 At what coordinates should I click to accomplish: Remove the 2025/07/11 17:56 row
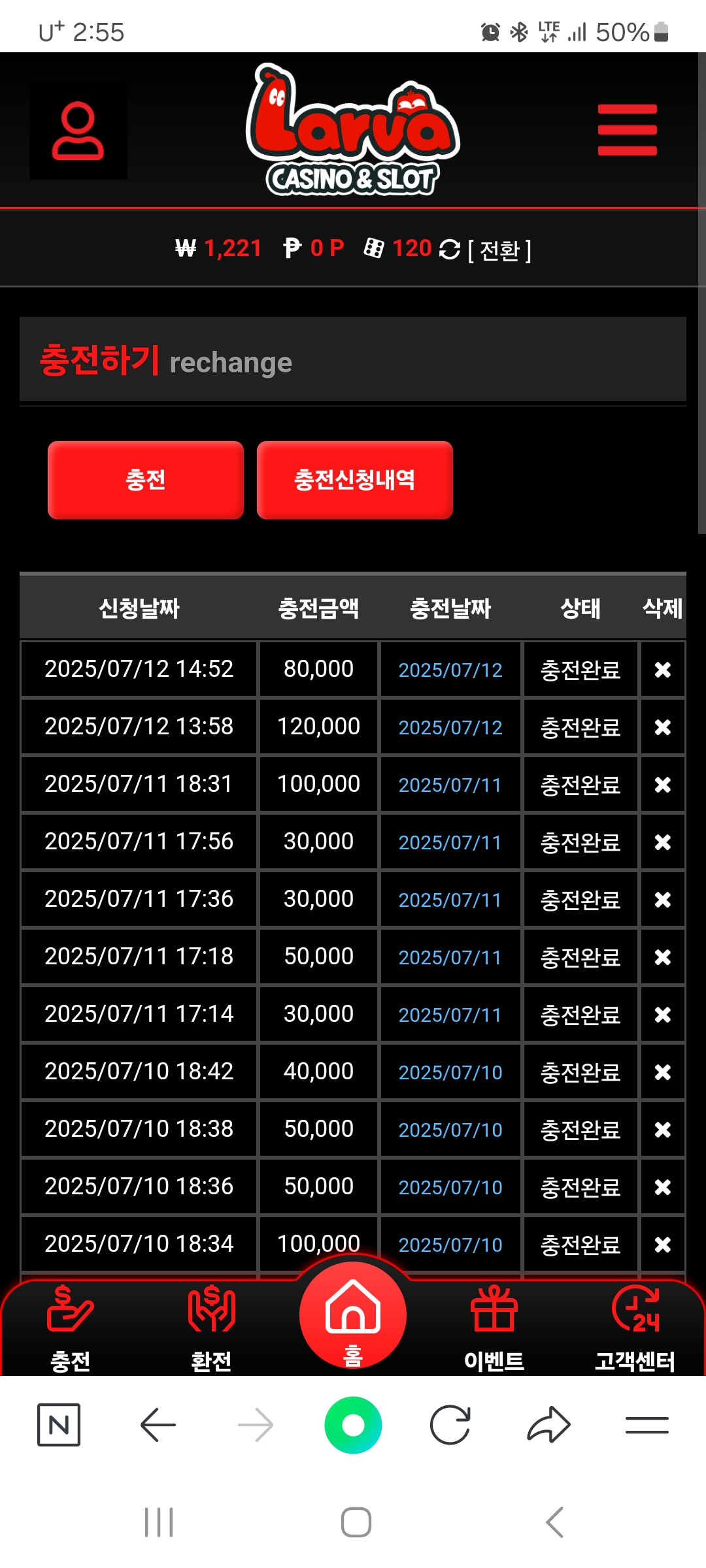[x=662, y=842]
